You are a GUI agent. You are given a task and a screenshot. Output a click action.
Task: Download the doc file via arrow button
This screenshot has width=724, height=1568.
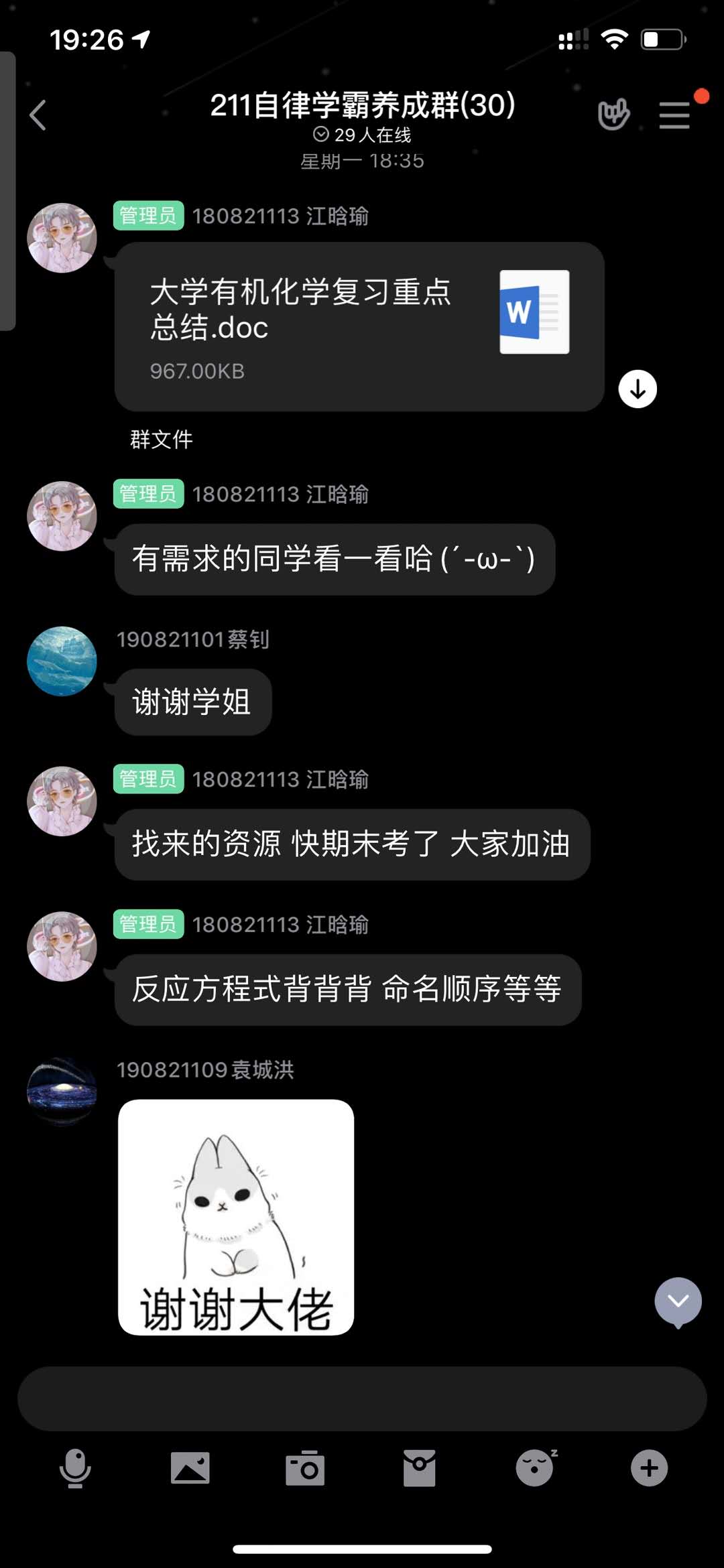click(x=638, y=389)
